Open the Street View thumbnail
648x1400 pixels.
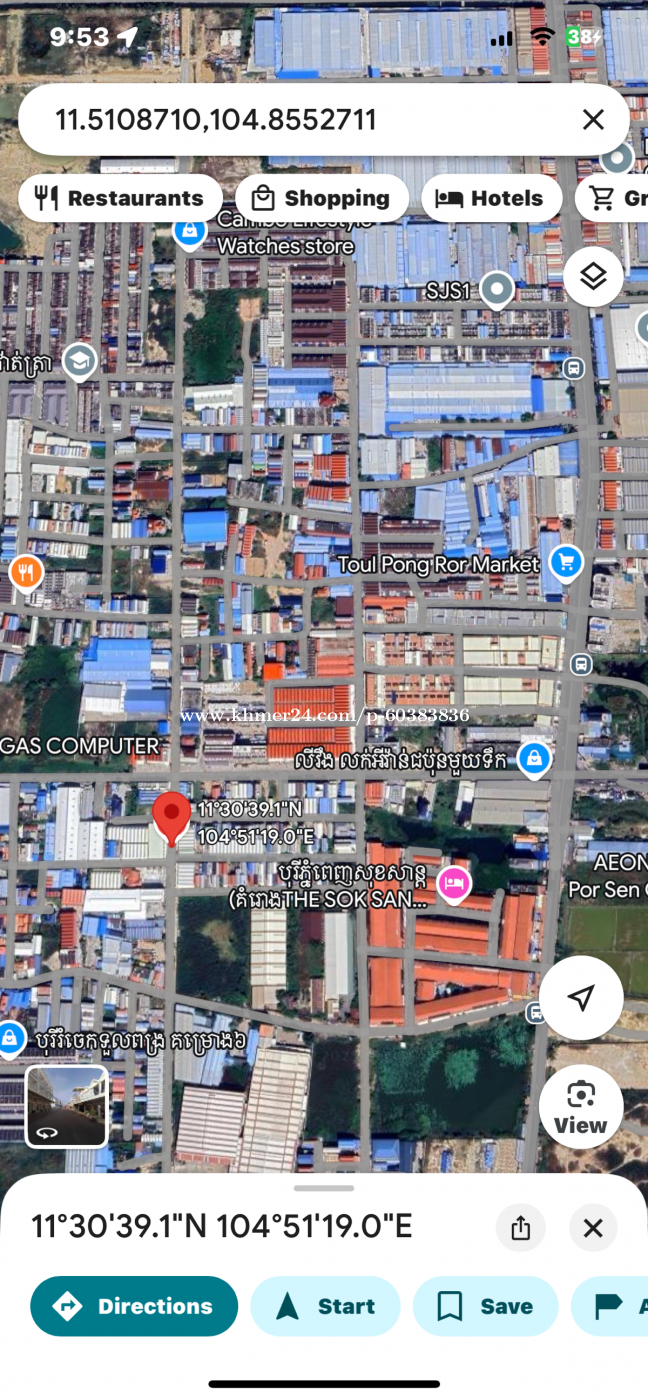(67, 1106)
